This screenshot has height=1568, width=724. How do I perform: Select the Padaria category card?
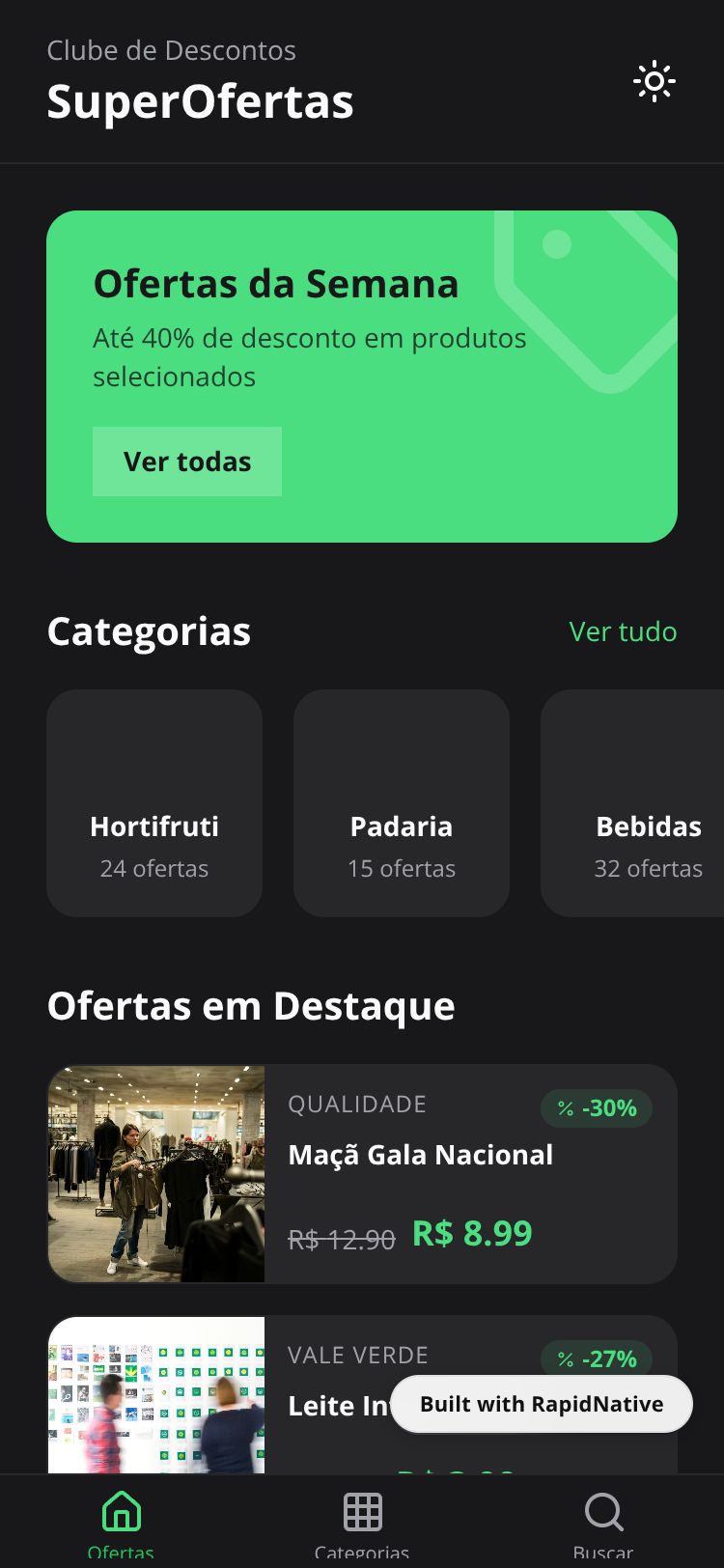click(402, 803)
